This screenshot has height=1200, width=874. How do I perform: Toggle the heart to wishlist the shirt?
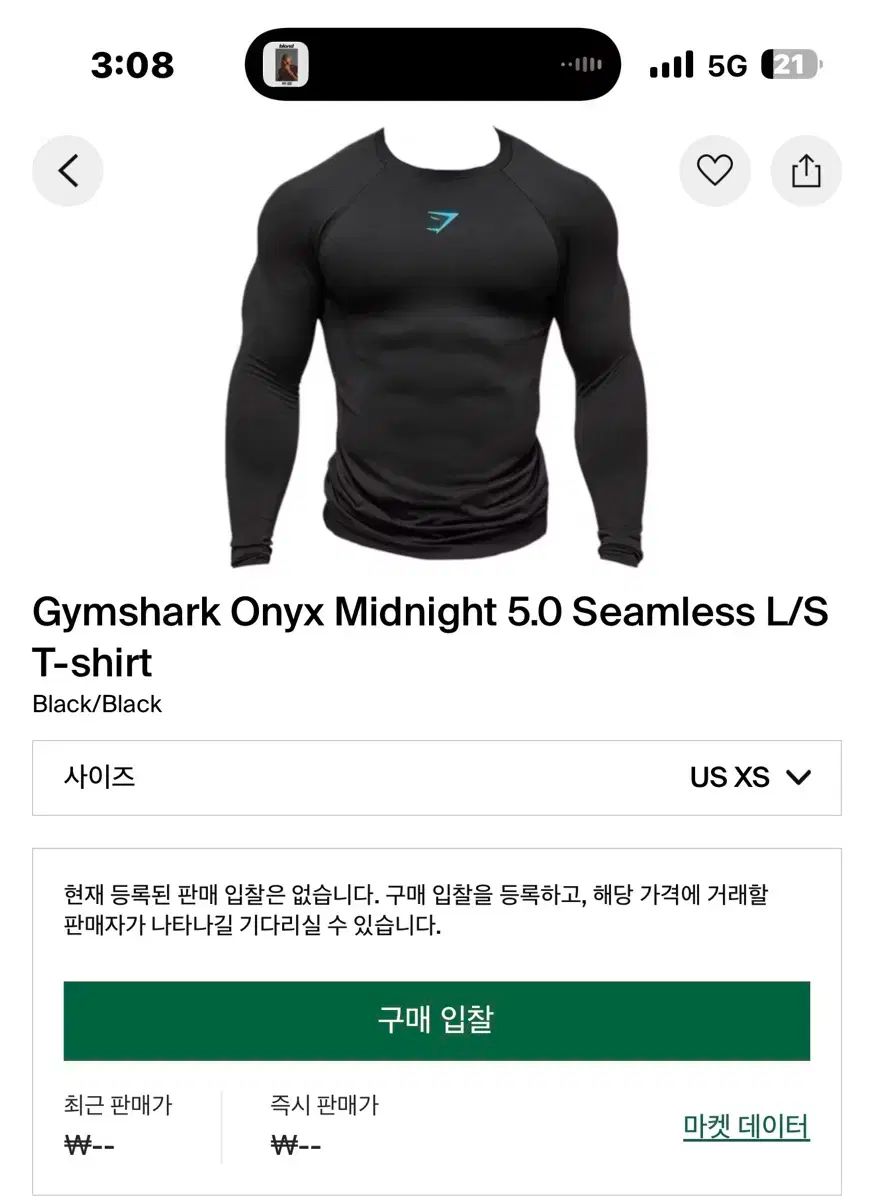coord(714,170)
